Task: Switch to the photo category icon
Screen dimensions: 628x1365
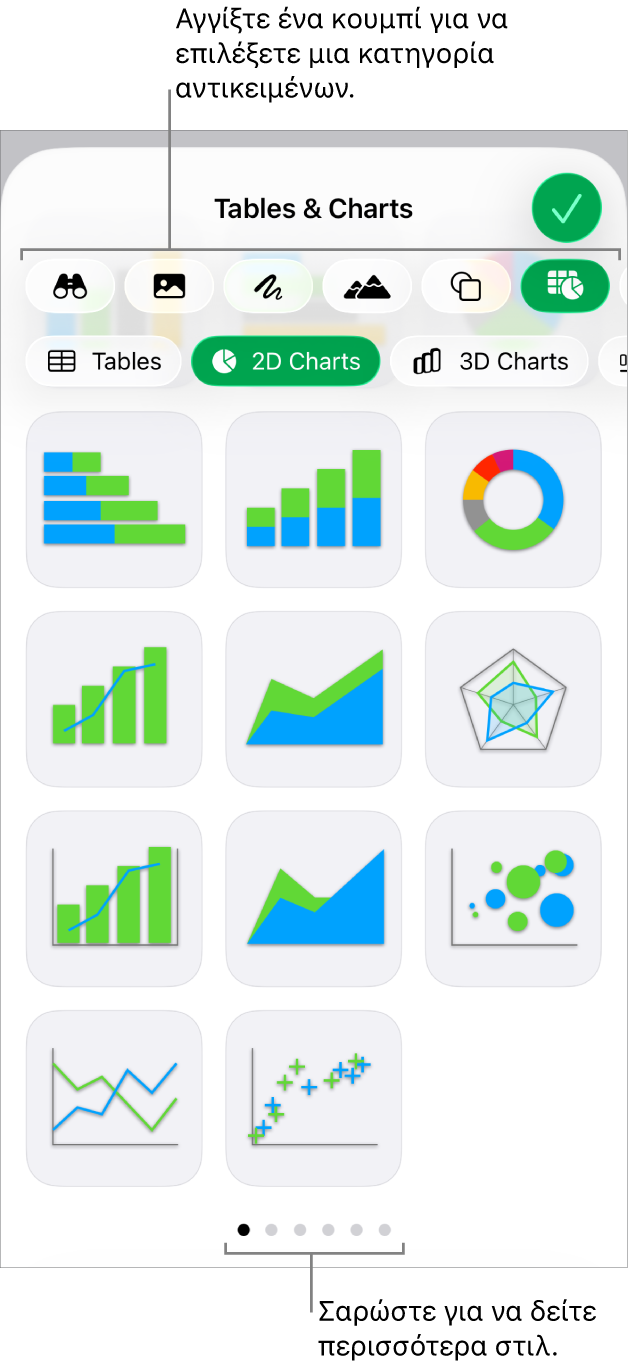Action: coord(169,287)
